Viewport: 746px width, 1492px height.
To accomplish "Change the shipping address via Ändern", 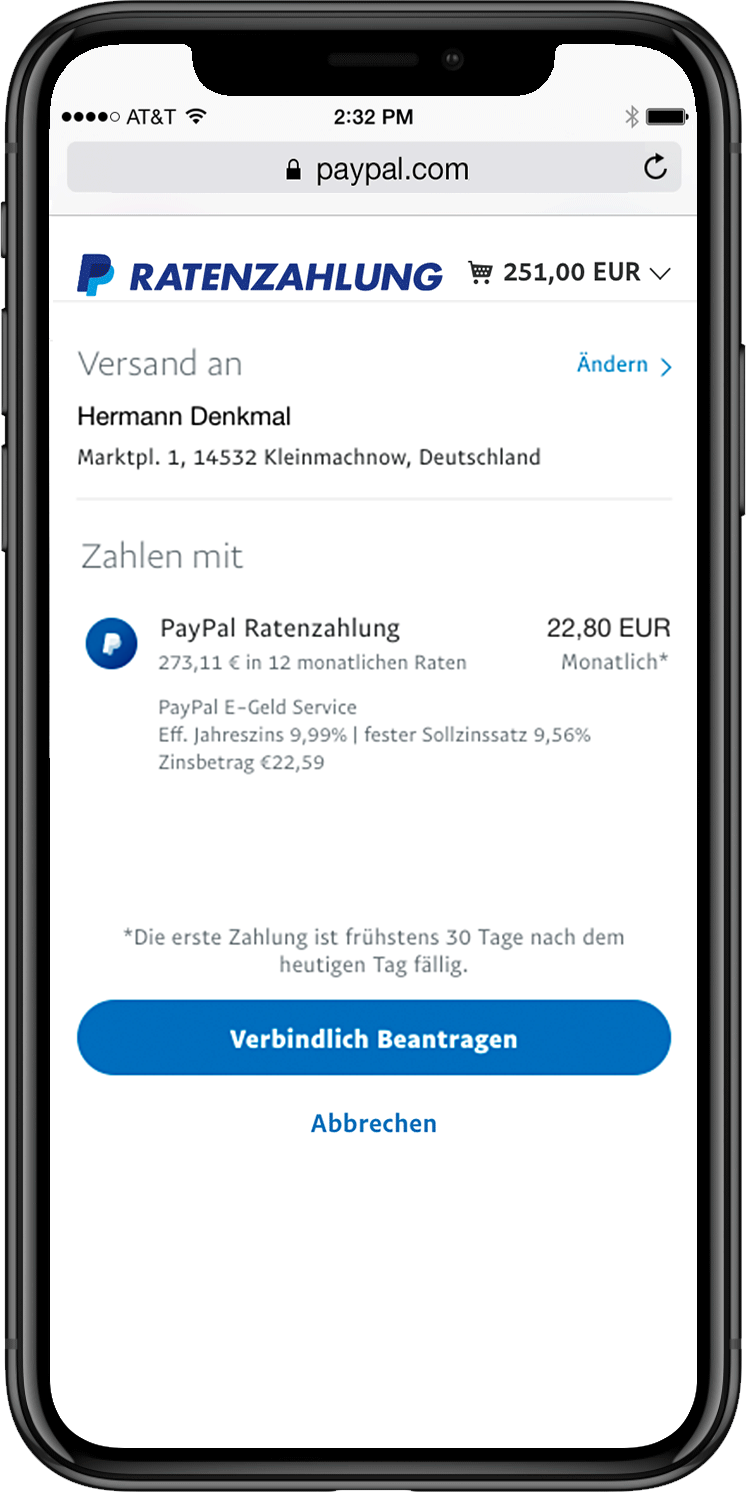I will click(x=624, y=365).
